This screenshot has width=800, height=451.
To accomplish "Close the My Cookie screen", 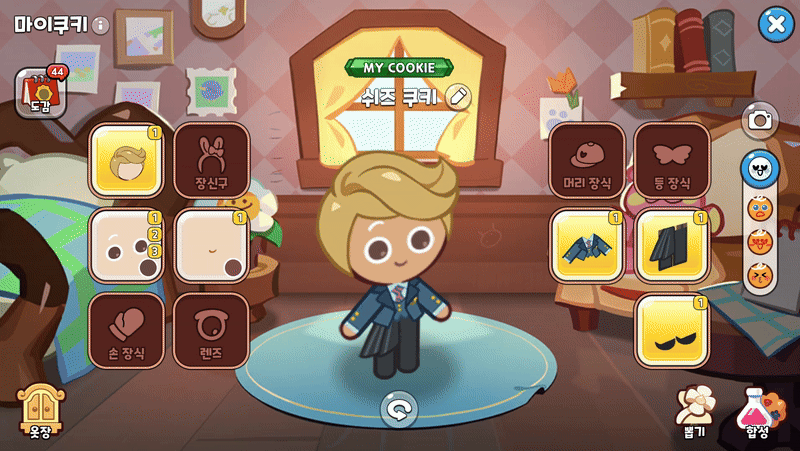I will (774, 25).
